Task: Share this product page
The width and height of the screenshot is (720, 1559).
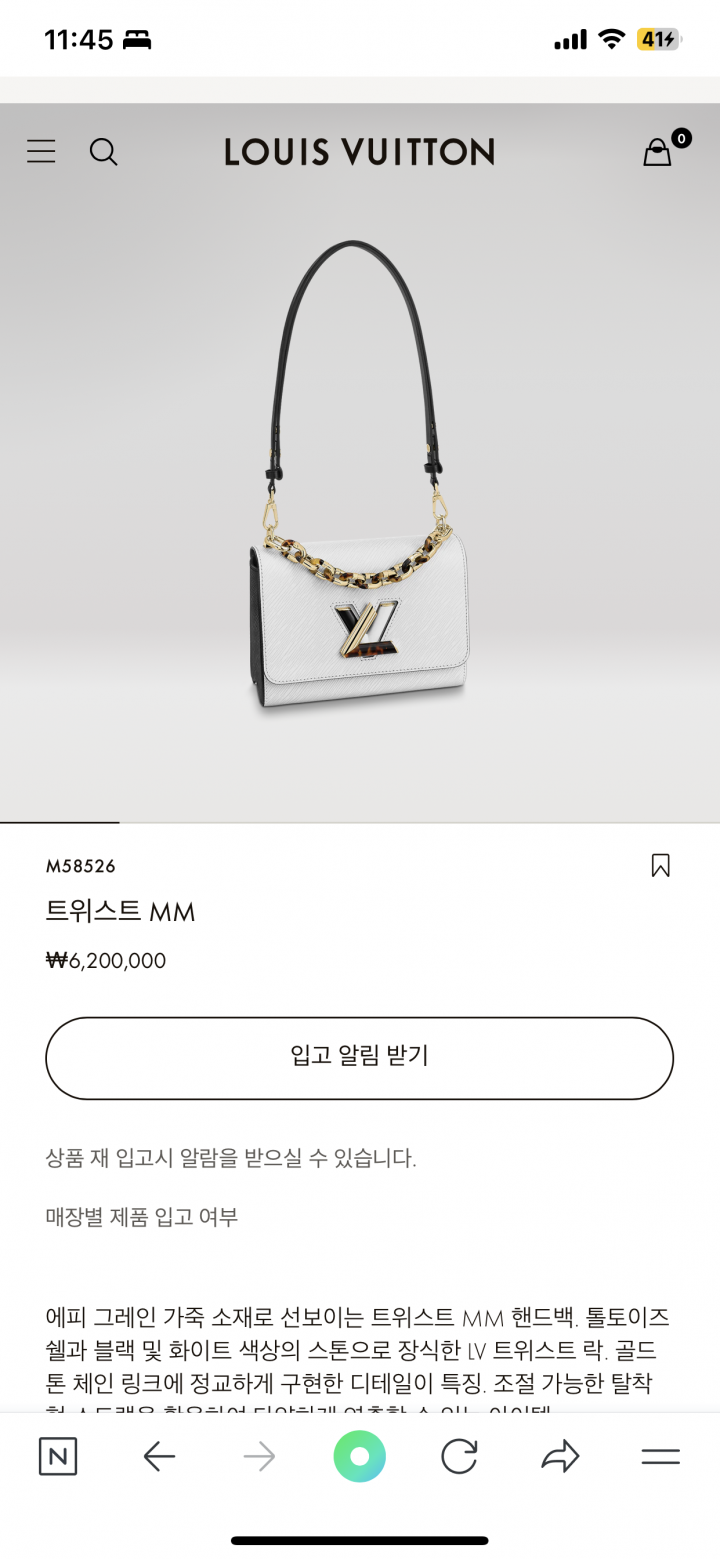Action: (x=560, y=1456)
